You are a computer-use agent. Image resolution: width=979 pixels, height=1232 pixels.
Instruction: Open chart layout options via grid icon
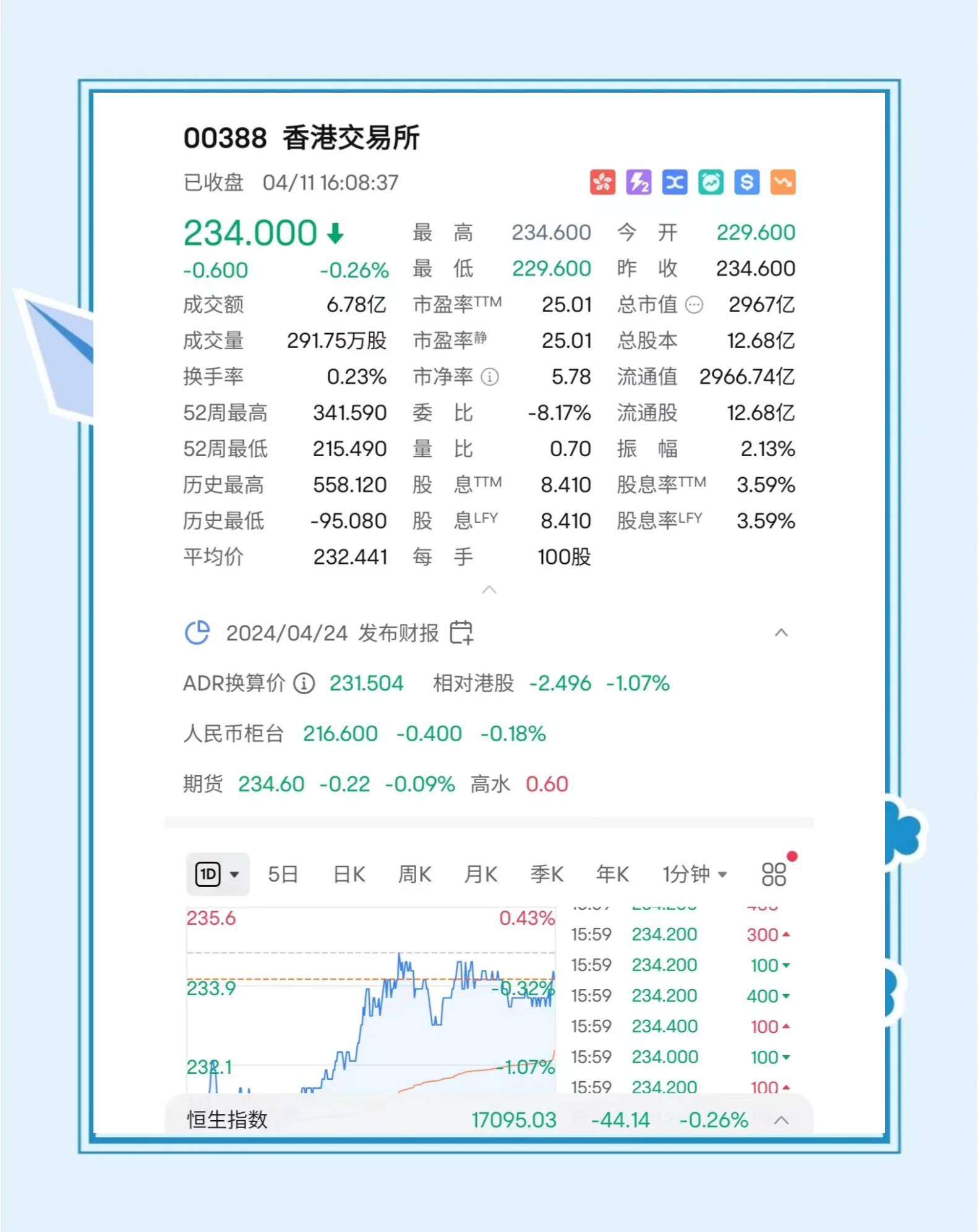[773, 873]
